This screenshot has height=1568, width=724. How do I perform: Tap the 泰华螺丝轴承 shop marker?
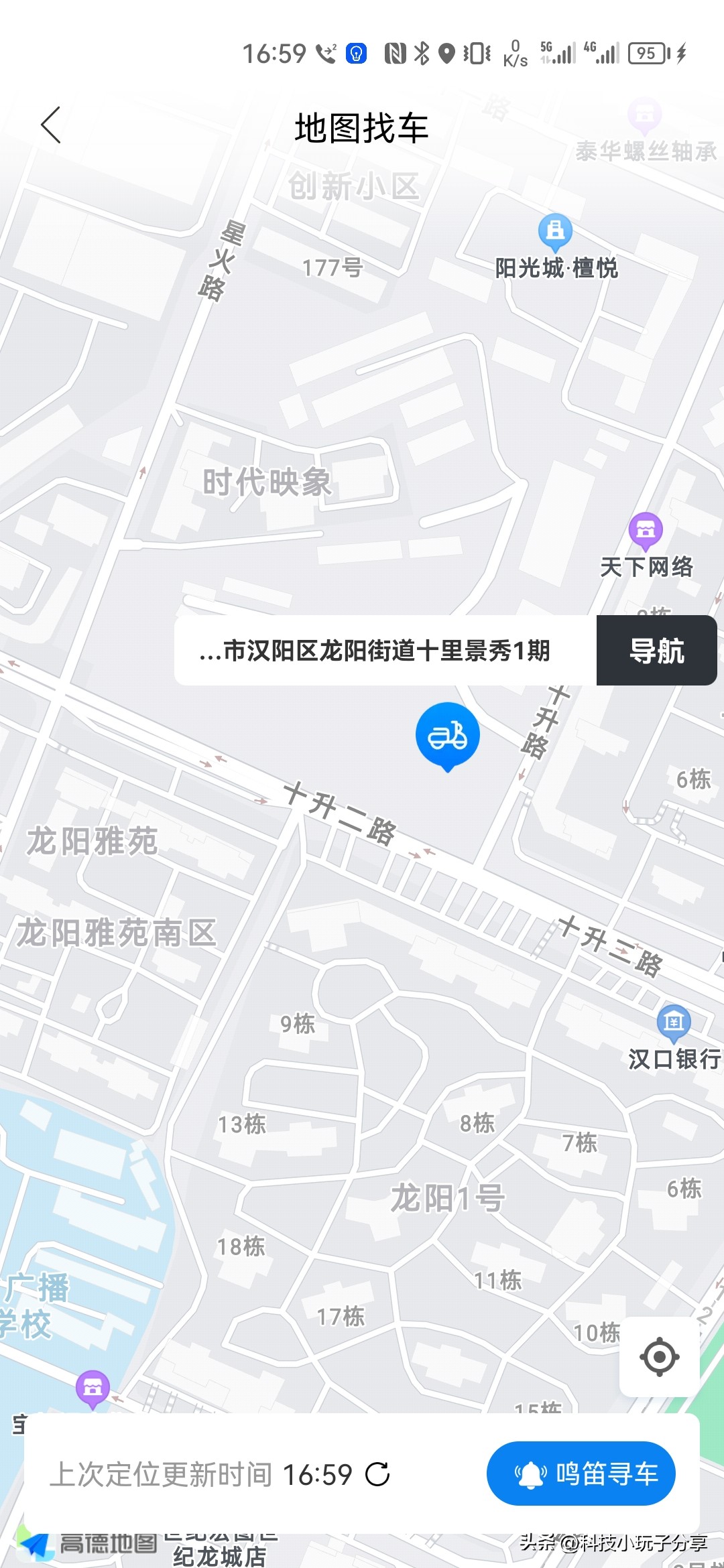click(645, 114)
